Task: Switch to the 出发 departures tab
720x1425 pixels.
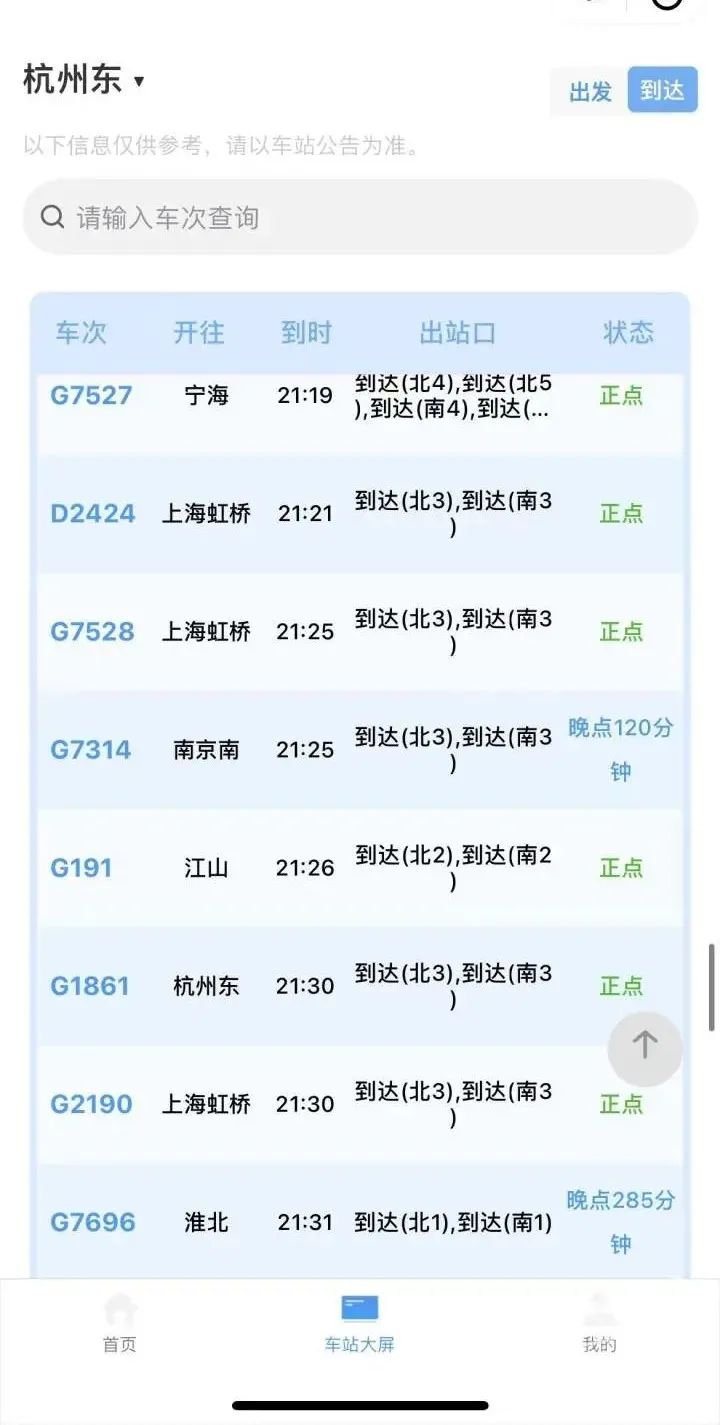Action: coord(590,92)
